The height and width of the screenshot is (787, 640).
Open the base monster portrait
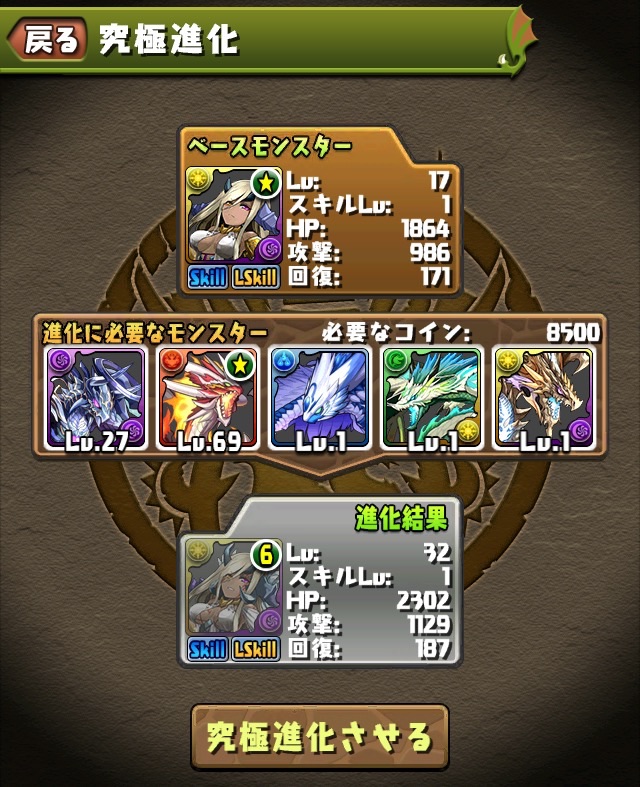(x=234, y=215)
